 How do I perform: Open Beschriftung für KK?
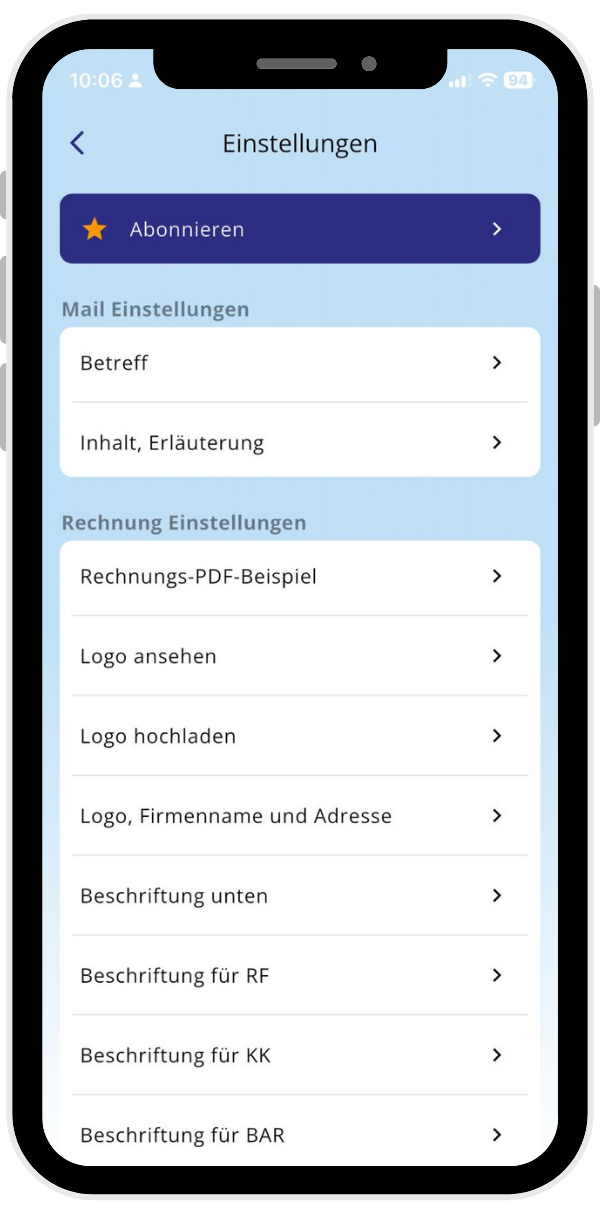click(300, 1055)
